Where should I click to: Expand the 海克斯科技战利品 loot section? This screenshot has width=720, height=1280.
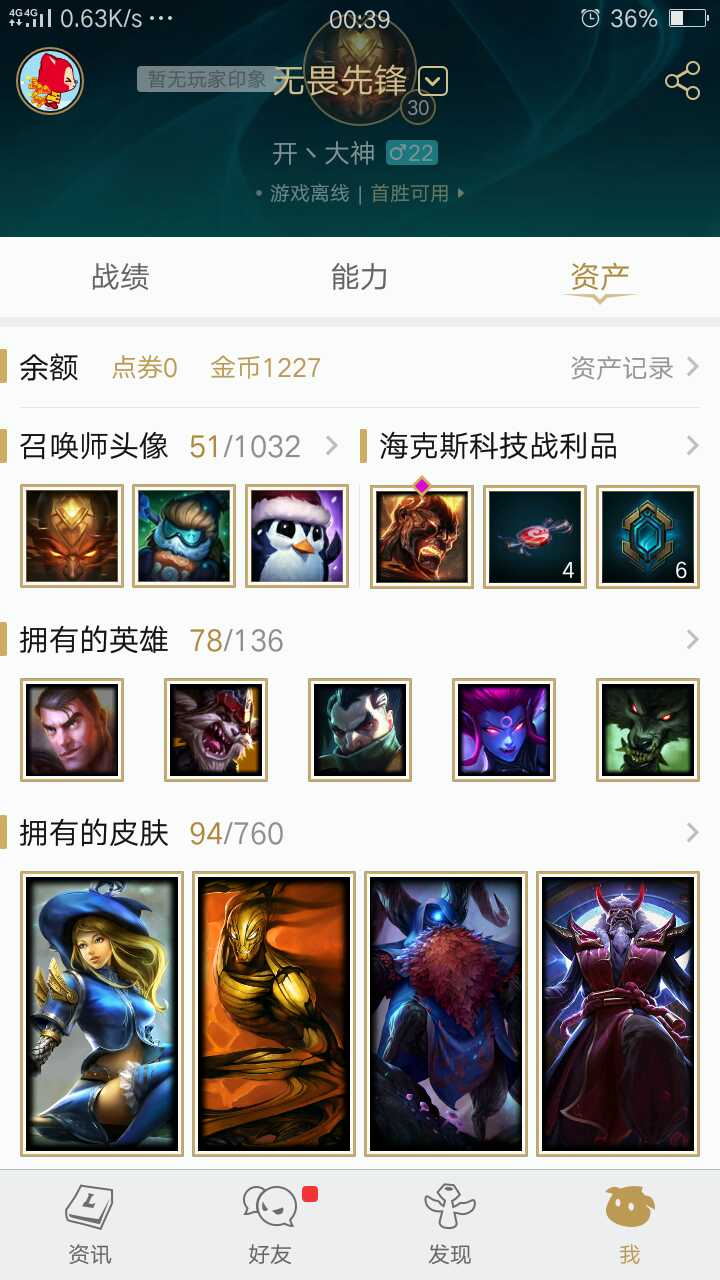693,446
